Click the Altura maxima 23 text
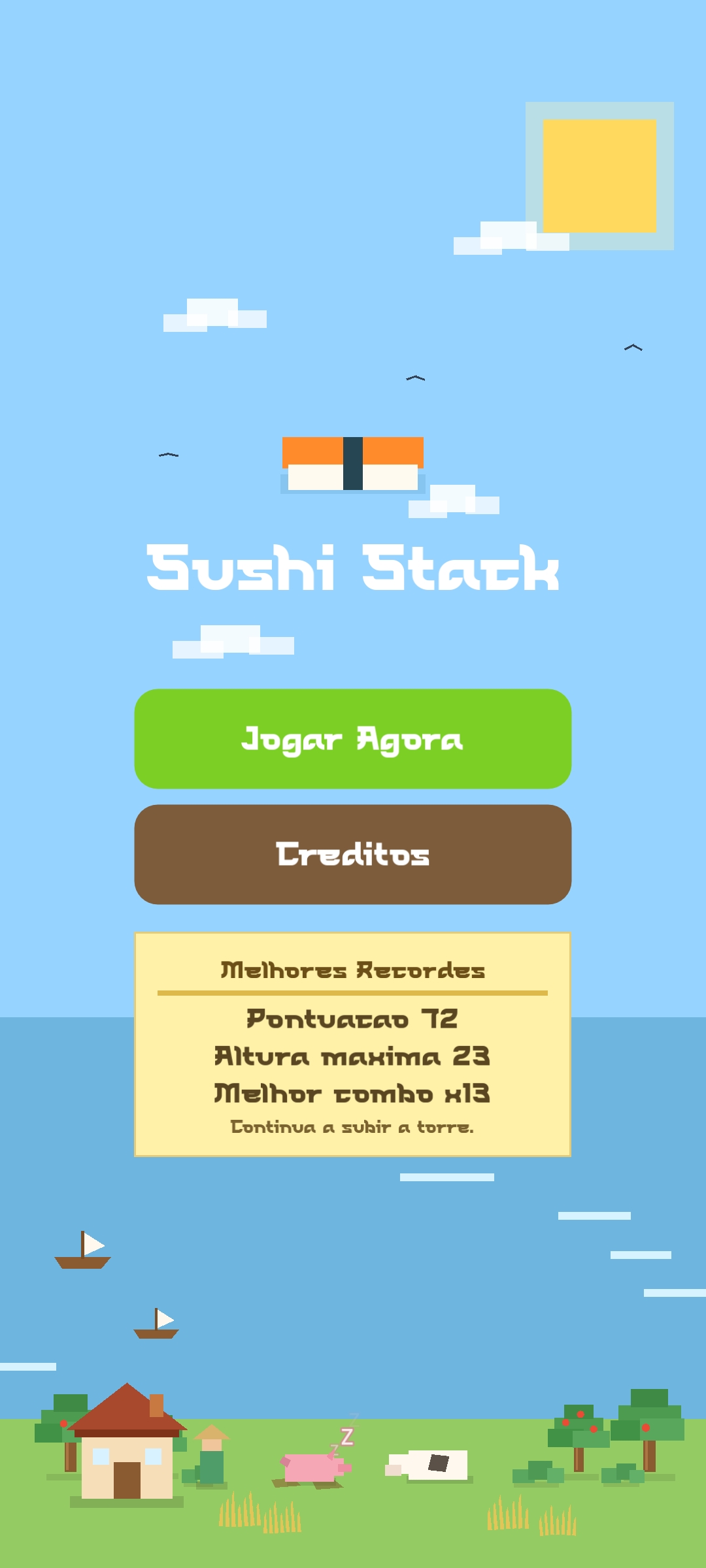The height and width of the screenshot is (1568, 706). coord(353,1055)
